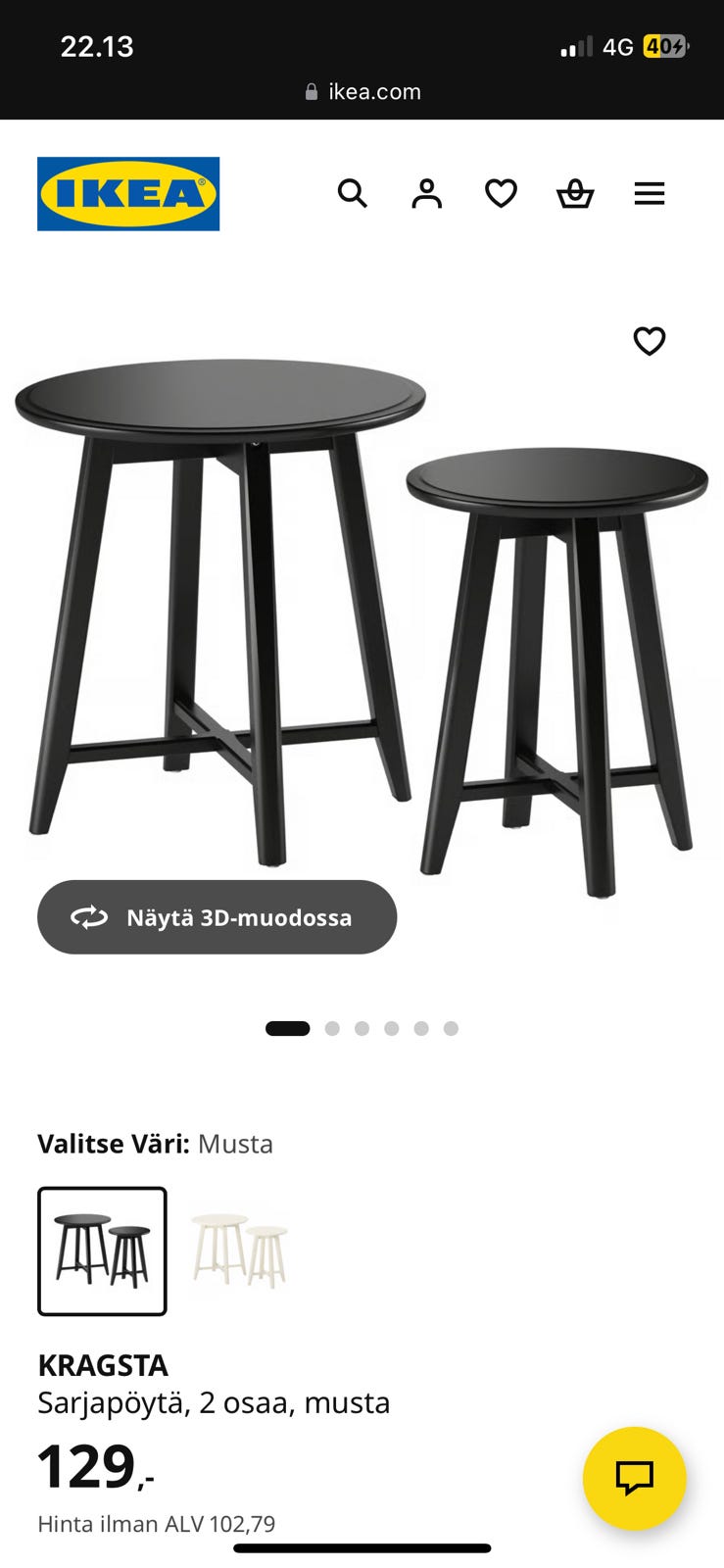Open the yellow chat support button
This screenshot has width=724, height=1568.
pyautogui.click(x=634, y=1478)
